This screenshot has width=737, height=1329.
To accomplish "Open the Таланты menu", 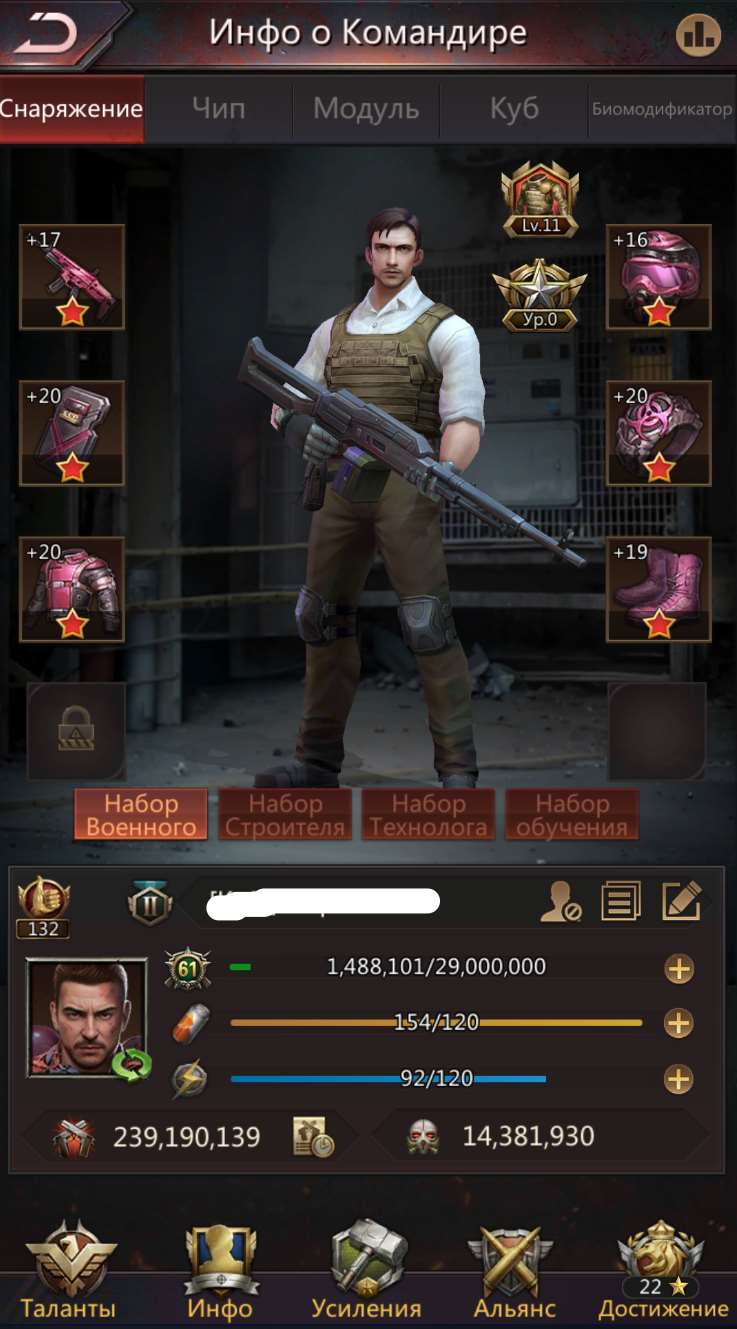I will click(70, 1272).
